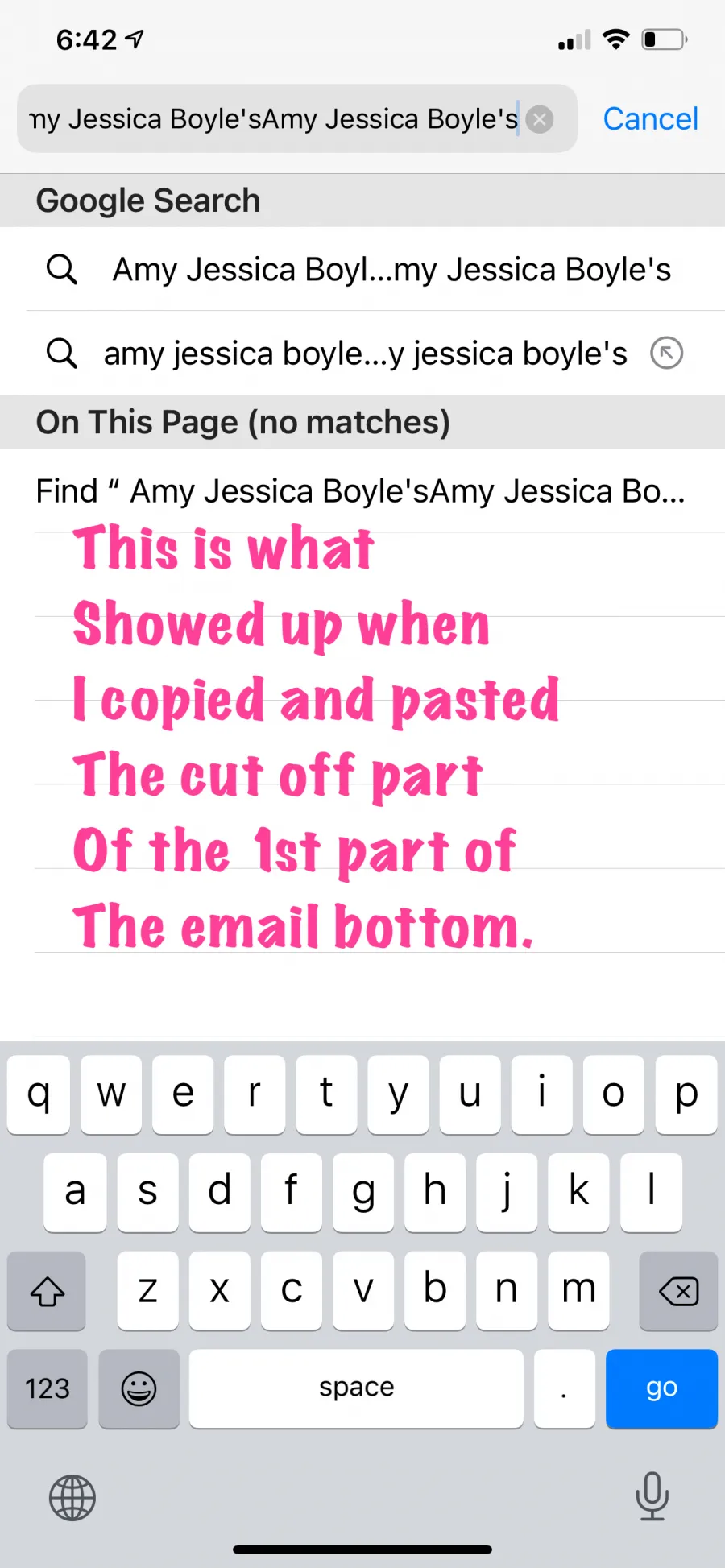Image resolution: width=725 pixels, height=1568 pixels.
Task: Hit the blue go key
Action: (x=661, y=1388)
